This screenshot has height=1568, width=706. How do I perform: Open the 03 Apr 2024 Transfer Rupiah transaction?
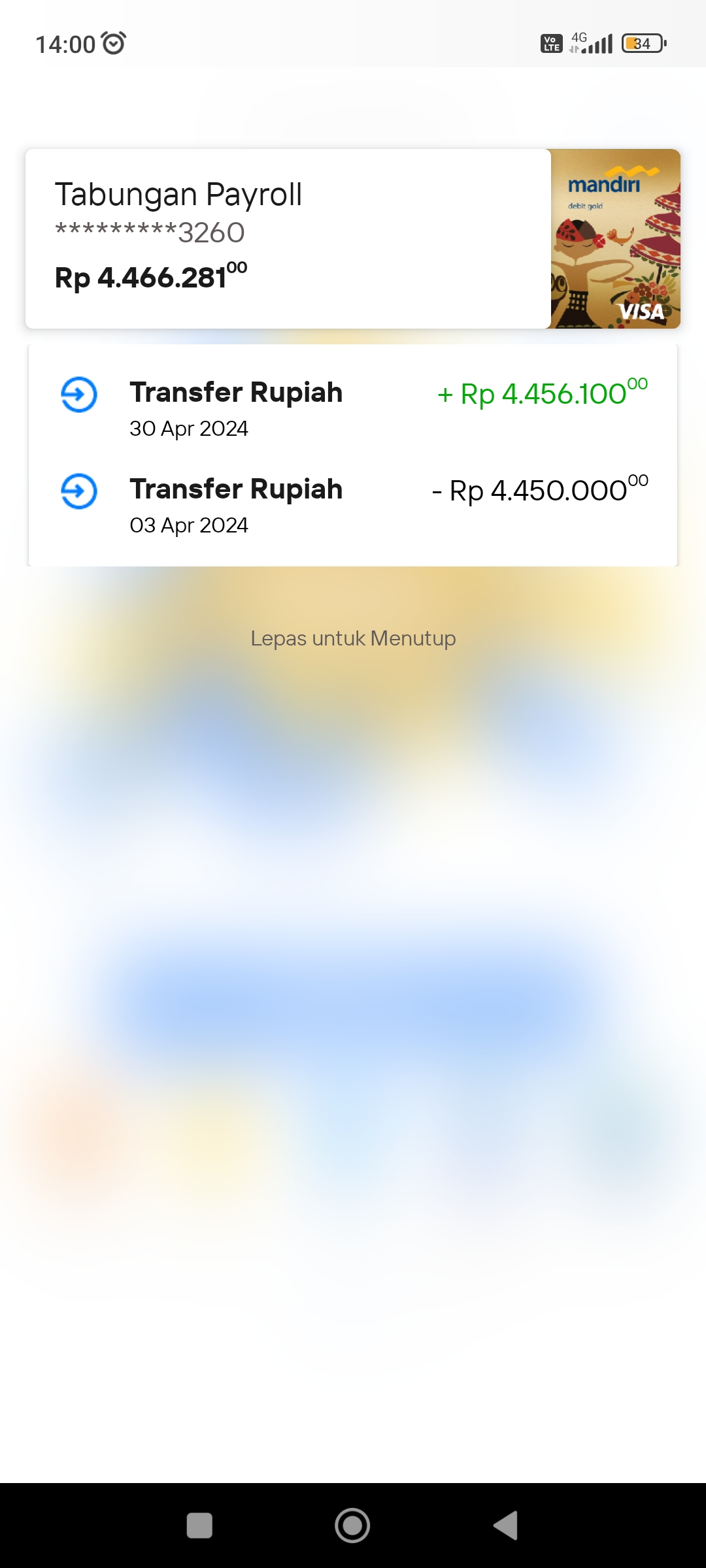click(353, 505)
